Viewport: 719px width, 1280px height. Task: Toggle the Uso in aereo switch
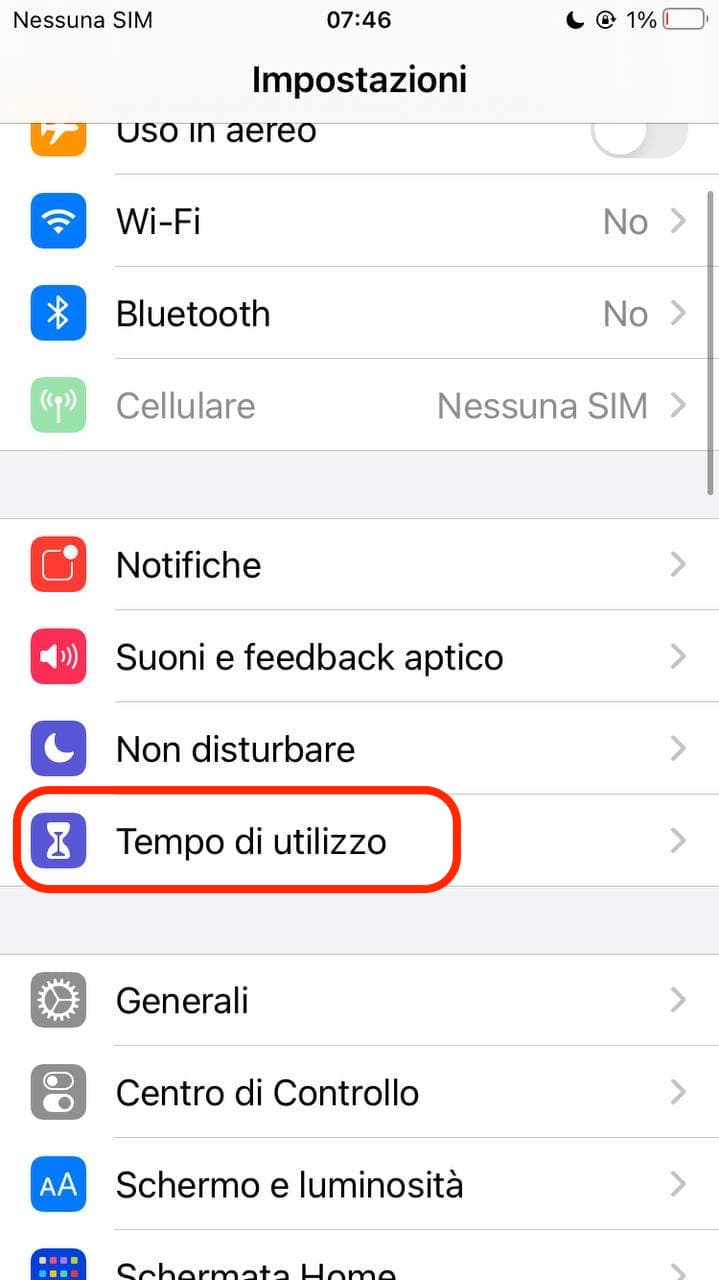coord(640,138)
